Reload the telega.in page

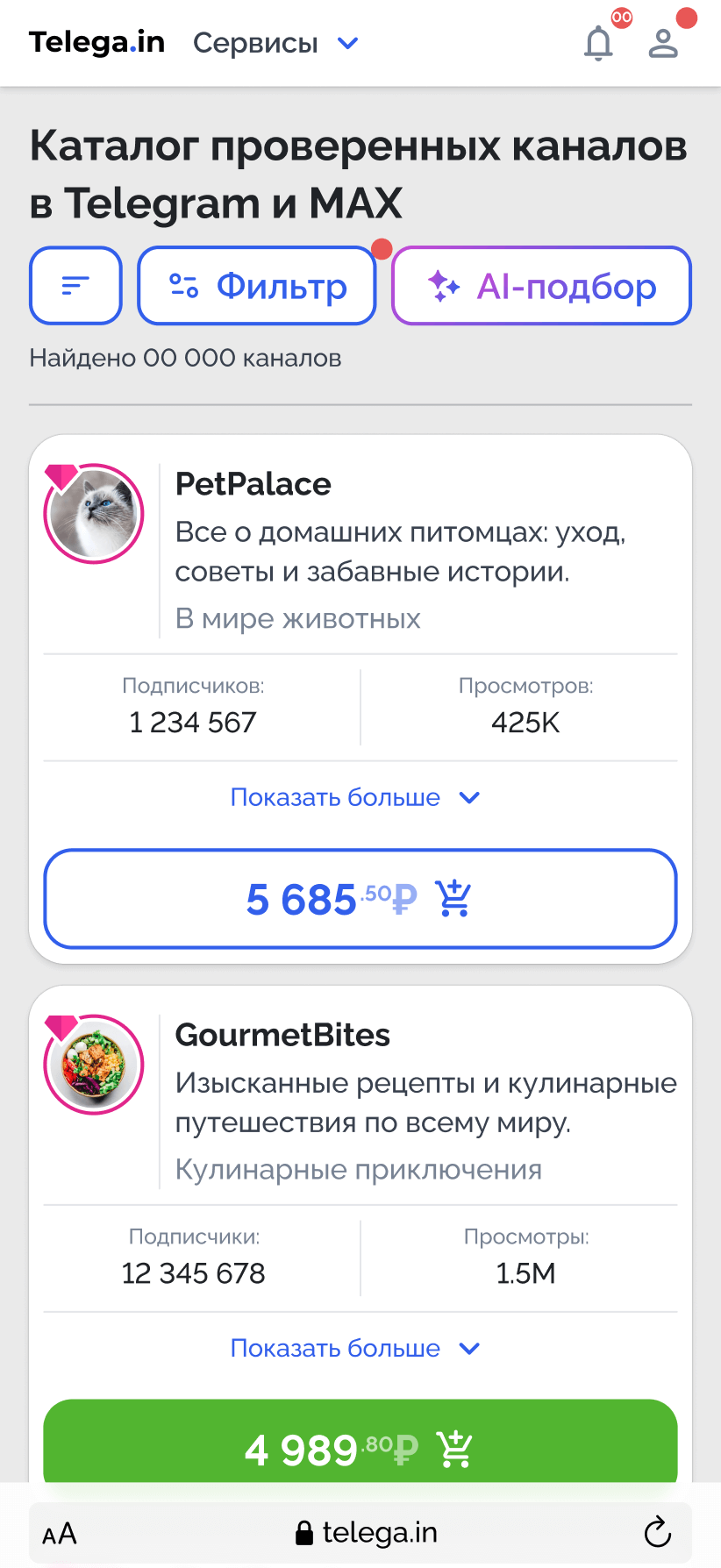coord(657,1533)
